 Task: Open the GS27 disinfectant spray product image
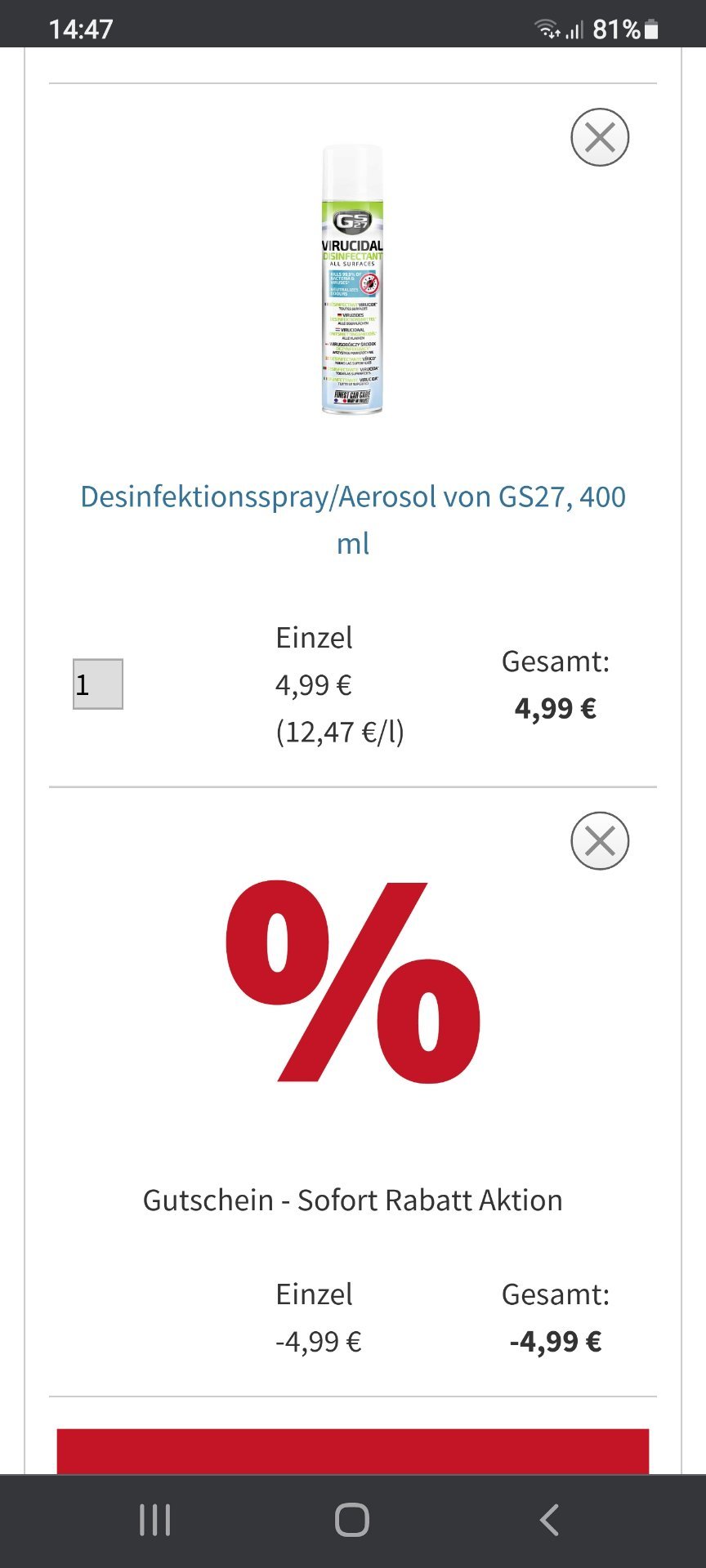point(353,279)
